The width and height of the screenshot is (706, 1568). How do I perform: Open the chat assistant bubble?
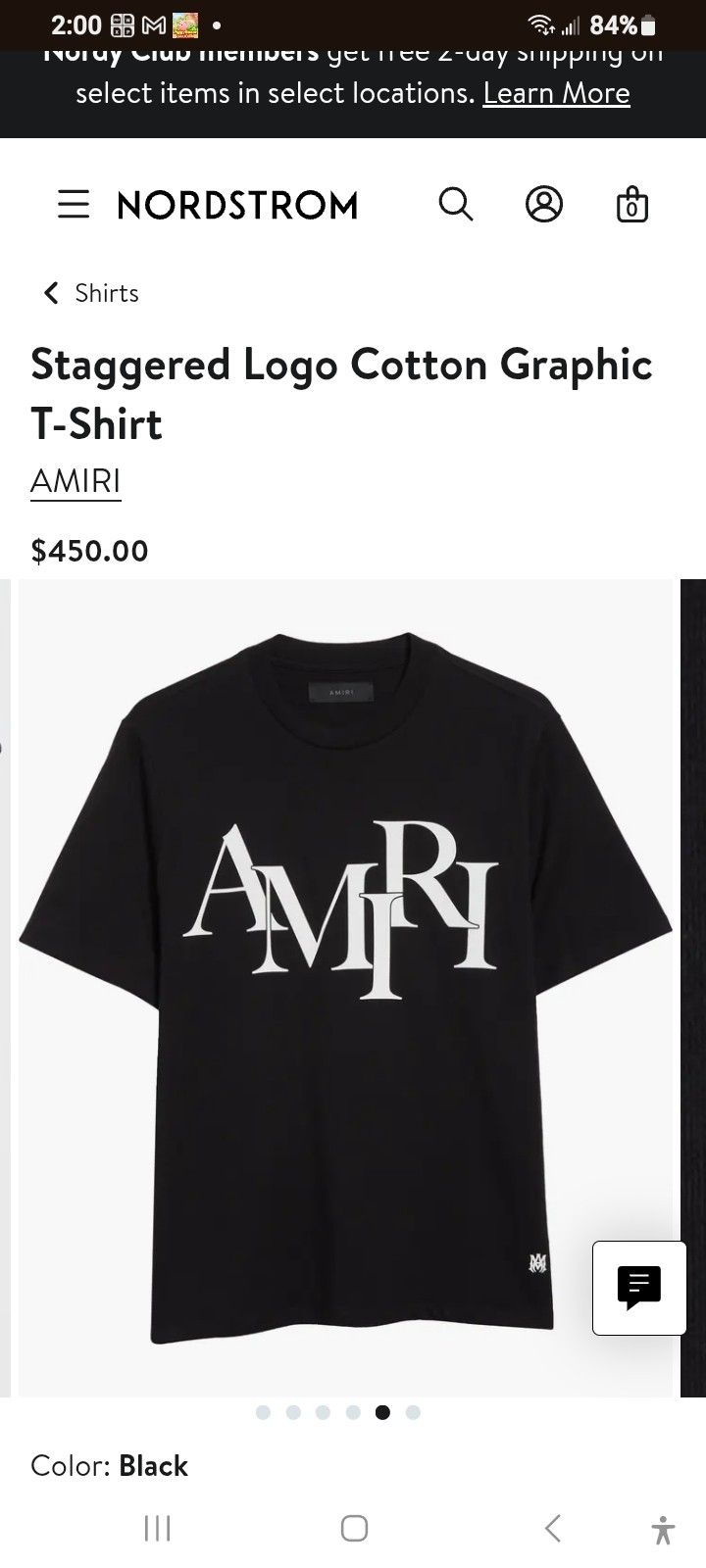[x=639, y=1289]
